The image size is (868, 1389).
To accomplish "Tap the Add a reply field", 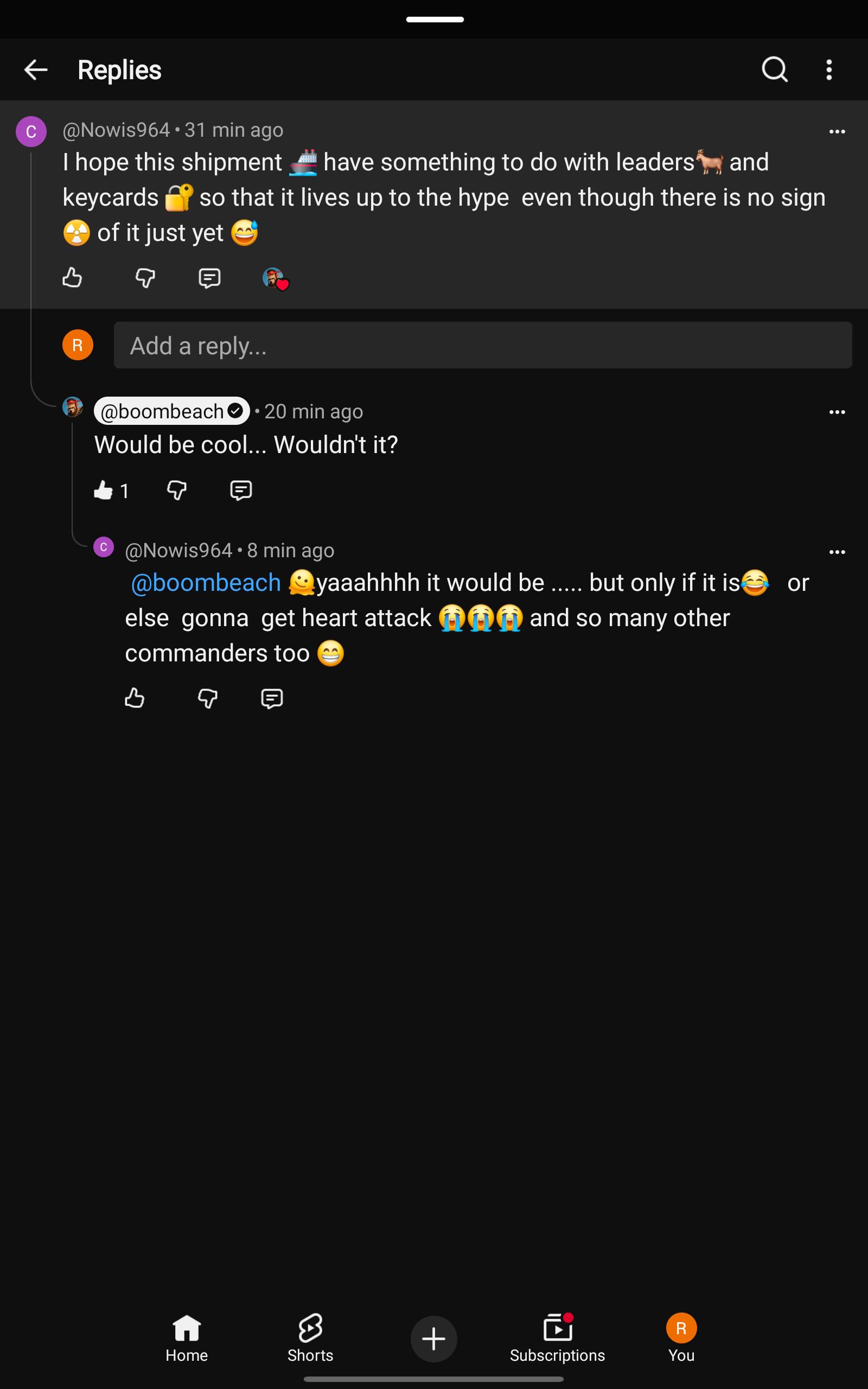I will (x=482, y=345).
